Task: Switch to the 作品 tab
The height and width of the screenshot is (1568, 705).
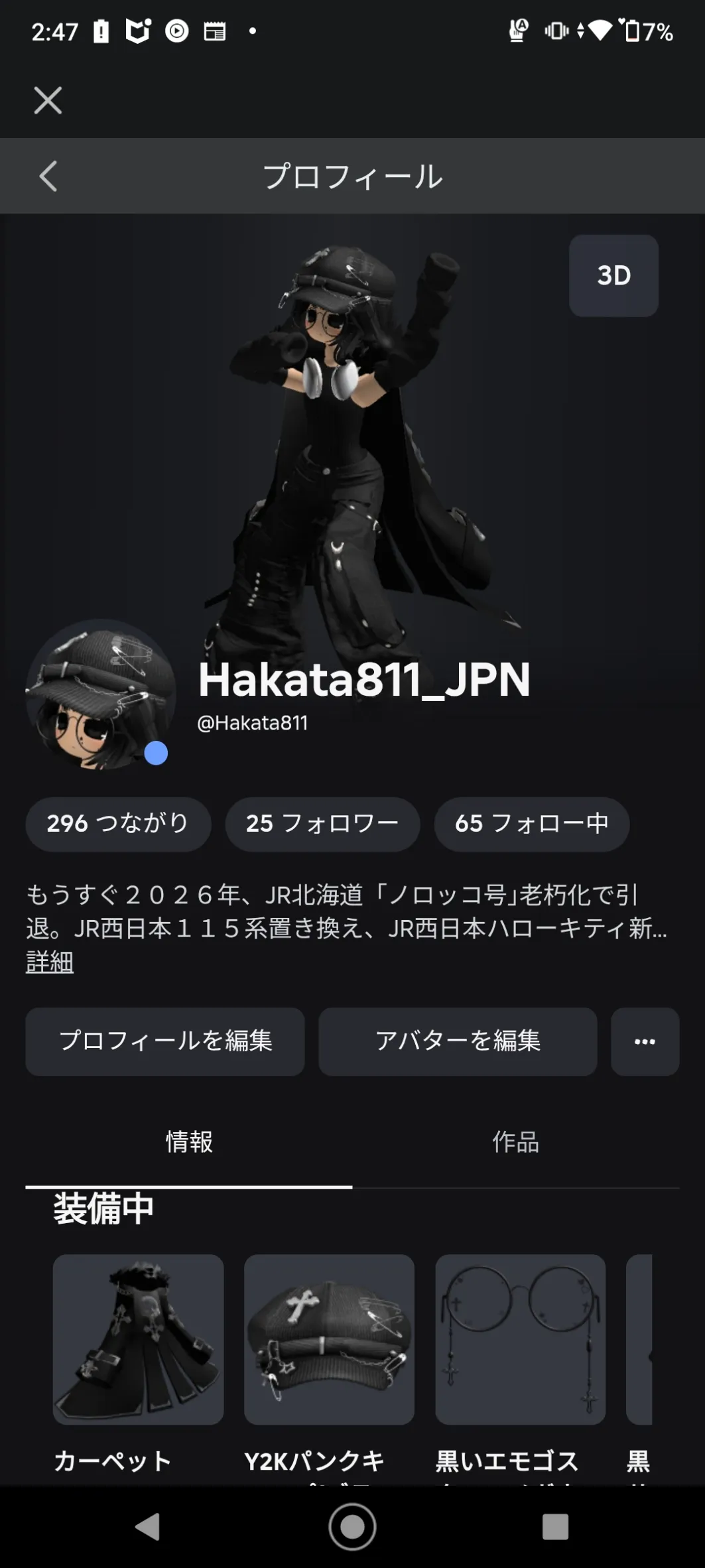Action: 516,1142
